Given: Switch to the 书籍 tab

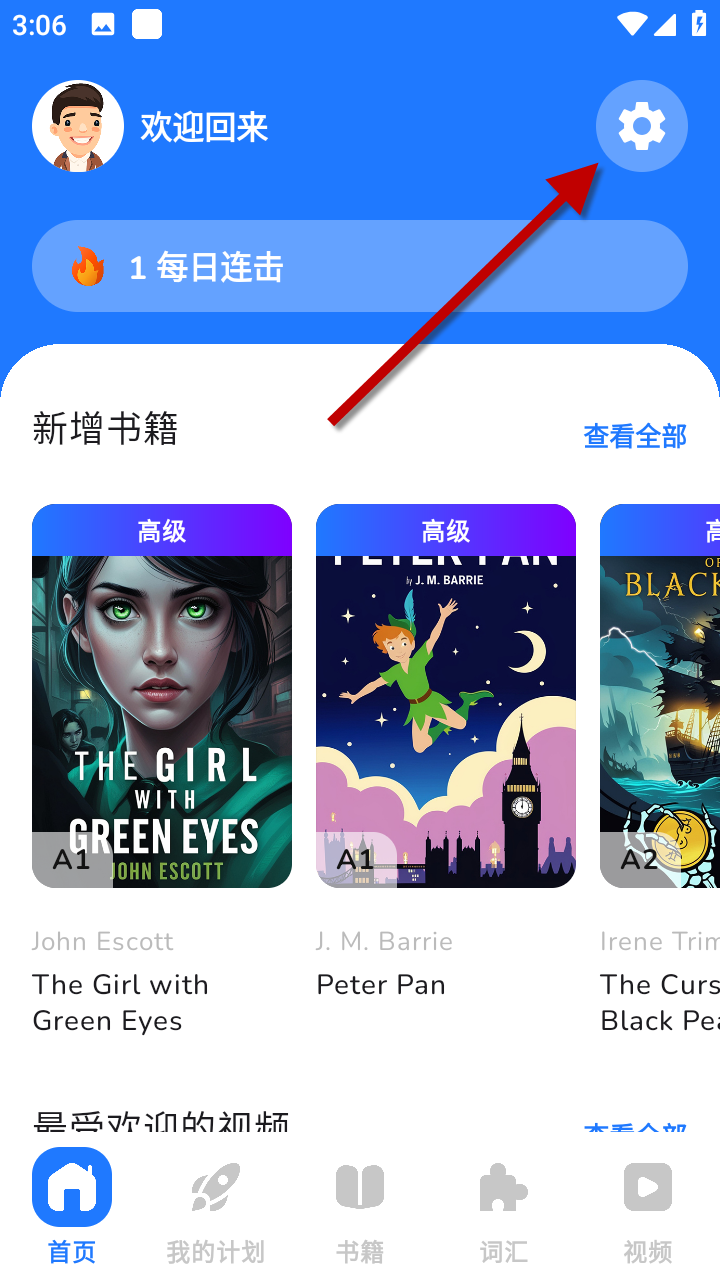Looking at the screenshot, I should (x=360, y=1207).
